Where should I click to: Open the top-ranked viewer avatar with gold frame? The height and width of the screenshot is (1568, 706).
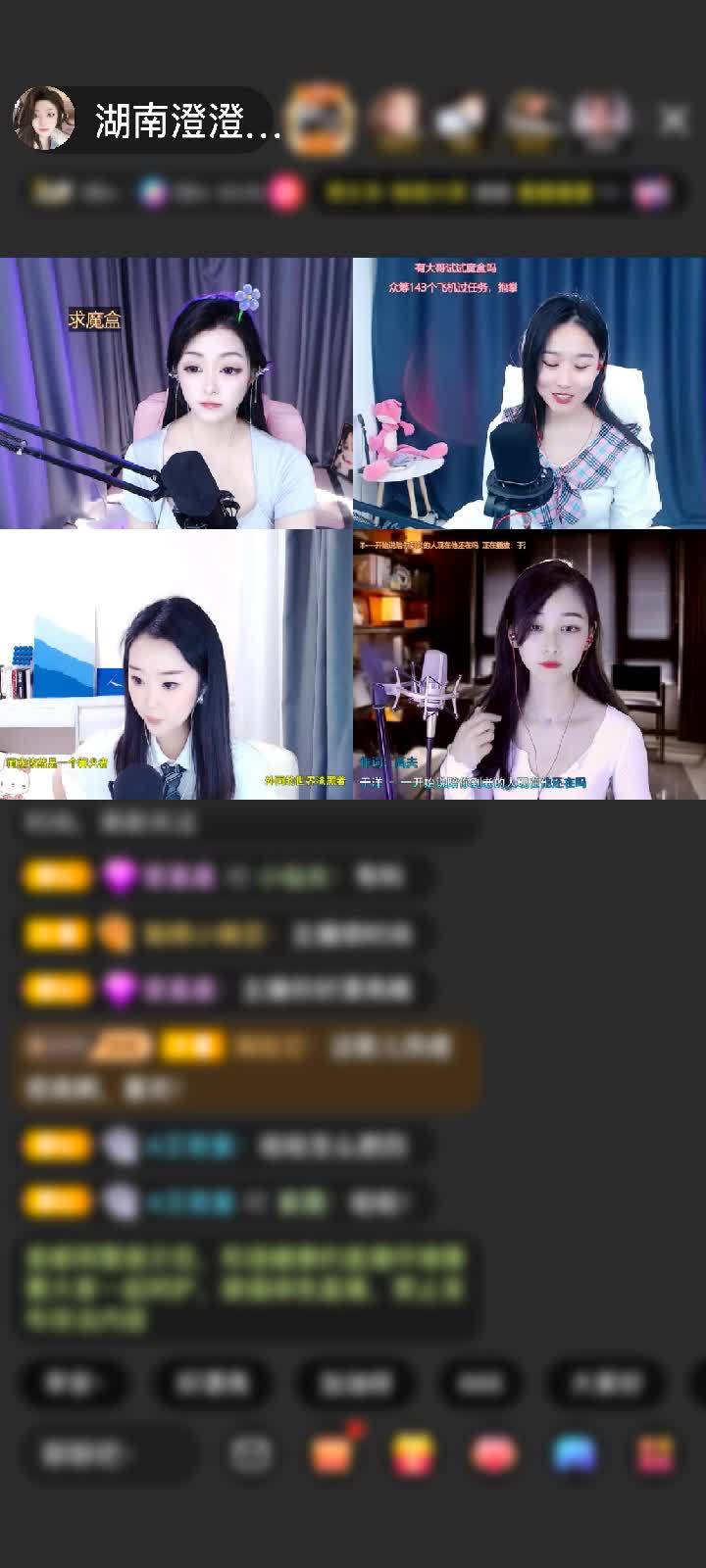tap(321, 119)
